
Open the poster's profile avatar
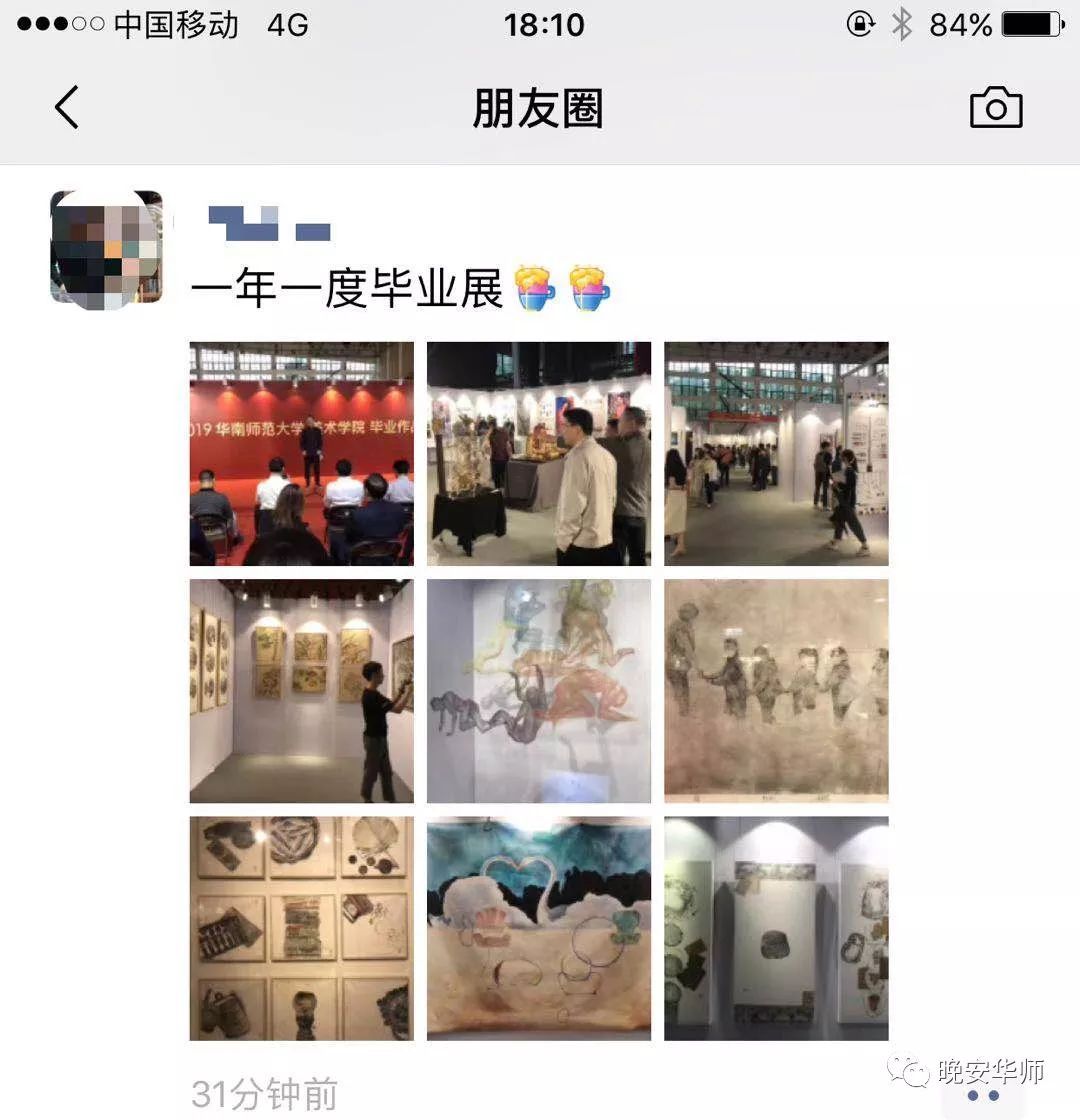pos(106,248)
